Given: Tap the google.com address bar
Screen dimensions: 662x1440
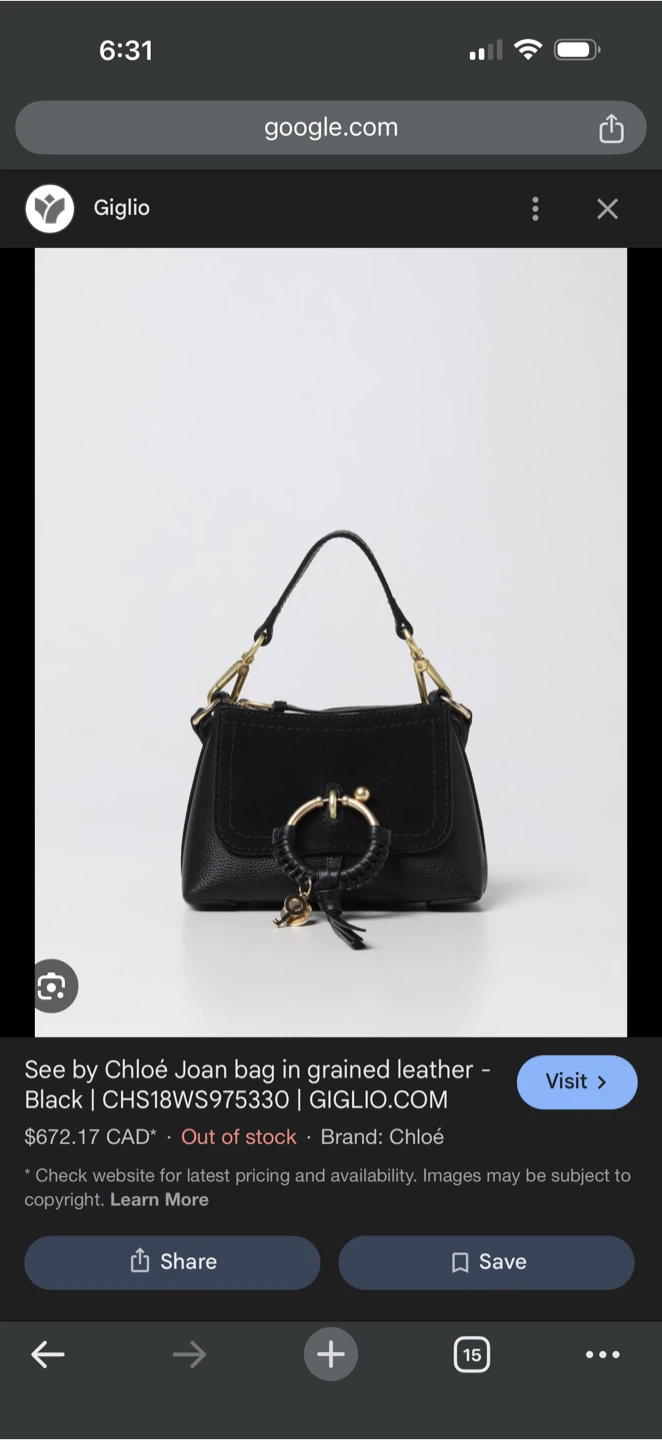Looking at the screenshot, I should pos(330,128).
